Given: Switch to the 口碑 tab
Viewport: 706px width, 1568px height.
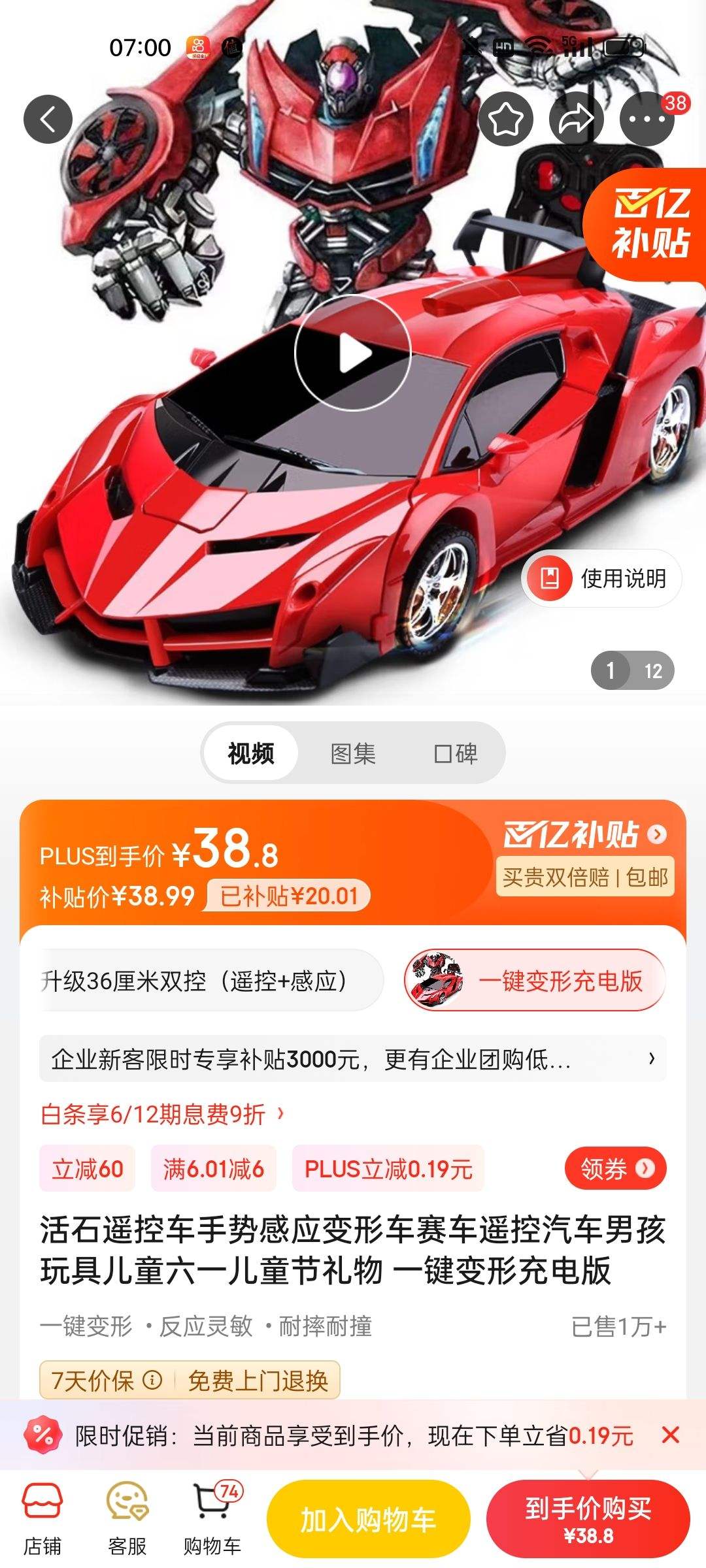Looking at the screenshot, I should coord(456,753).
